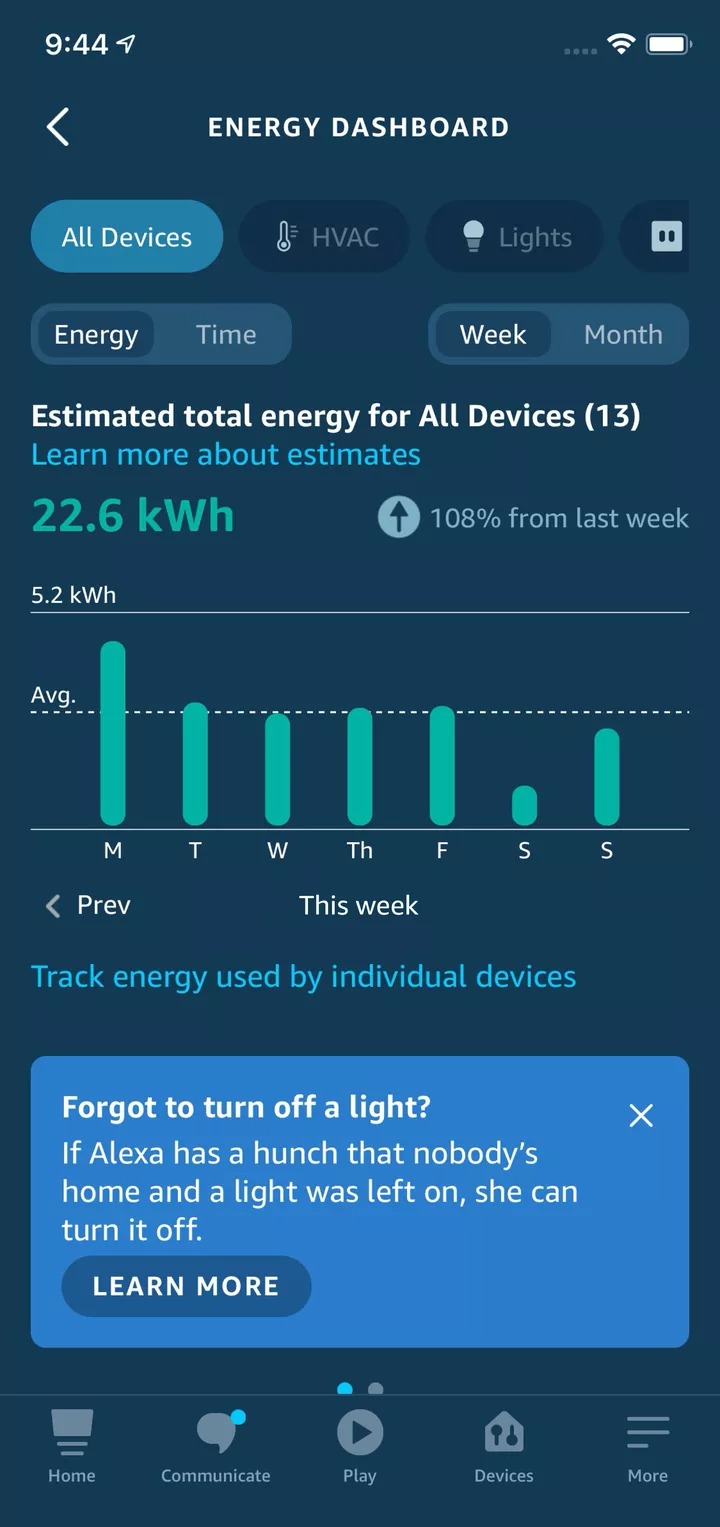Select the All Devices filter pill
720x1527 pixels.
(x=126, y=236)
